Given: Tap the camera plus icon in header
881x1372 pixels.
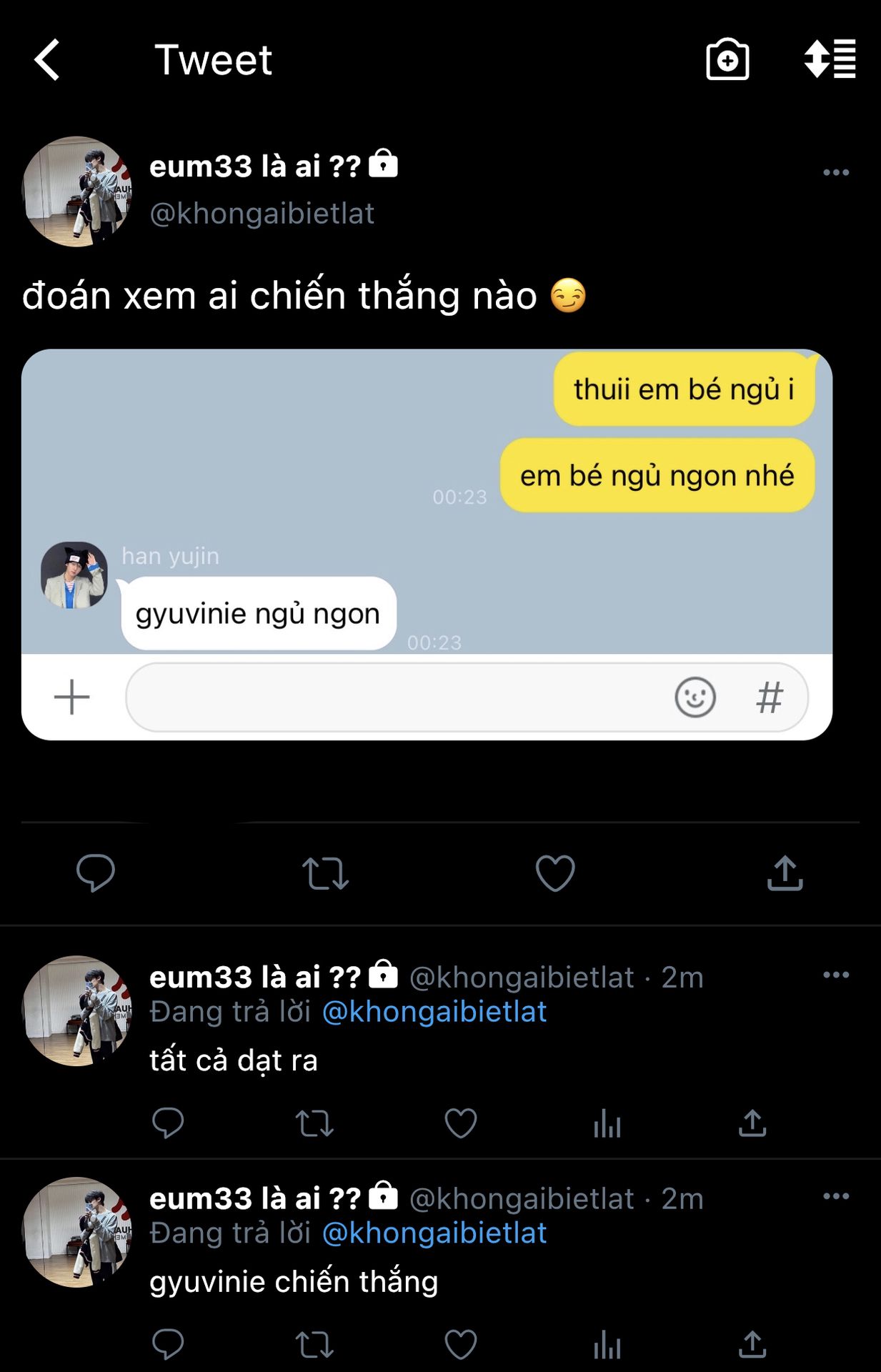Looking at the screenshot, I should [727, 59].
